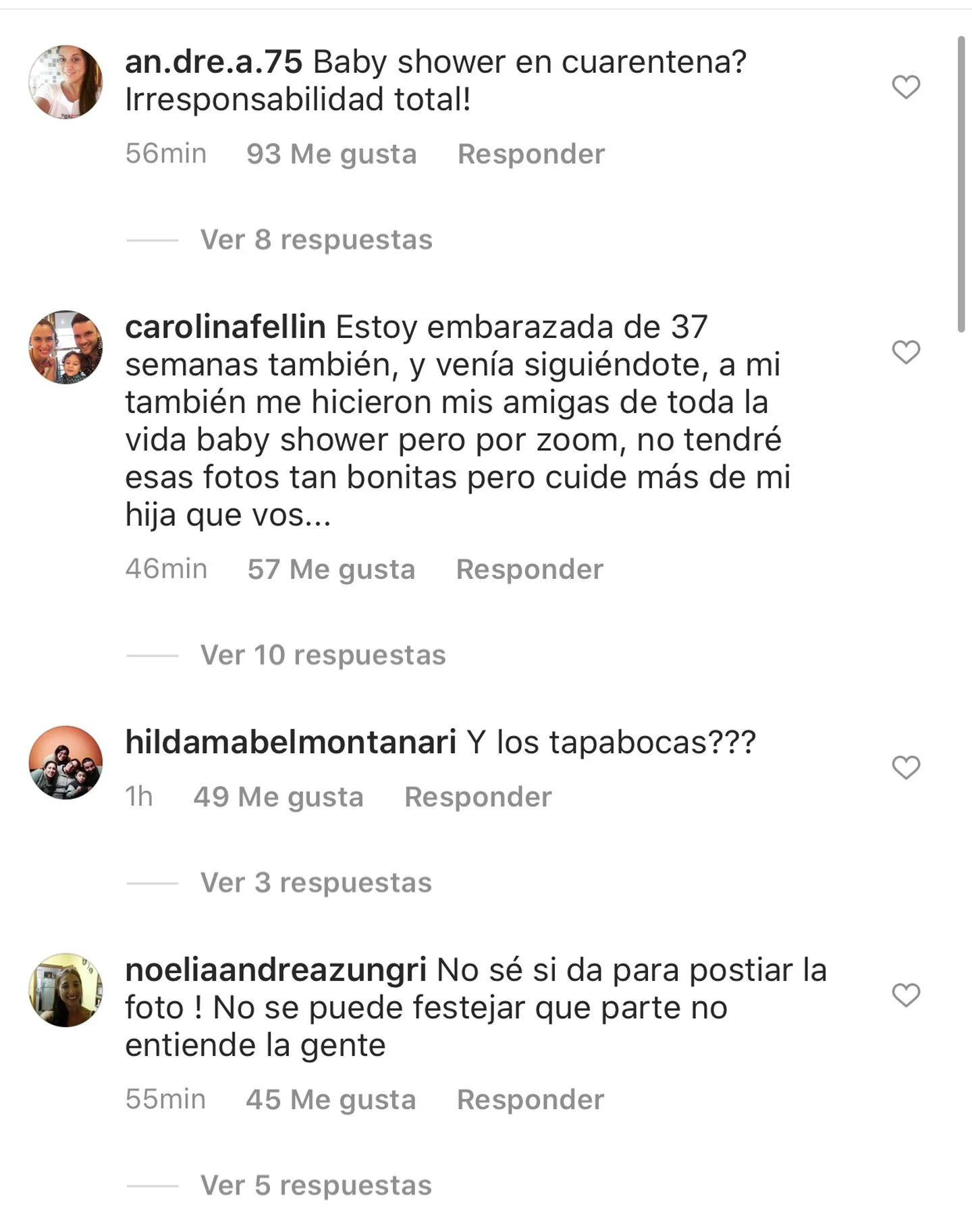Like carolinafellin's comment with the heart
This screenshot has height=1232, width=972.
tap(906, 352)
